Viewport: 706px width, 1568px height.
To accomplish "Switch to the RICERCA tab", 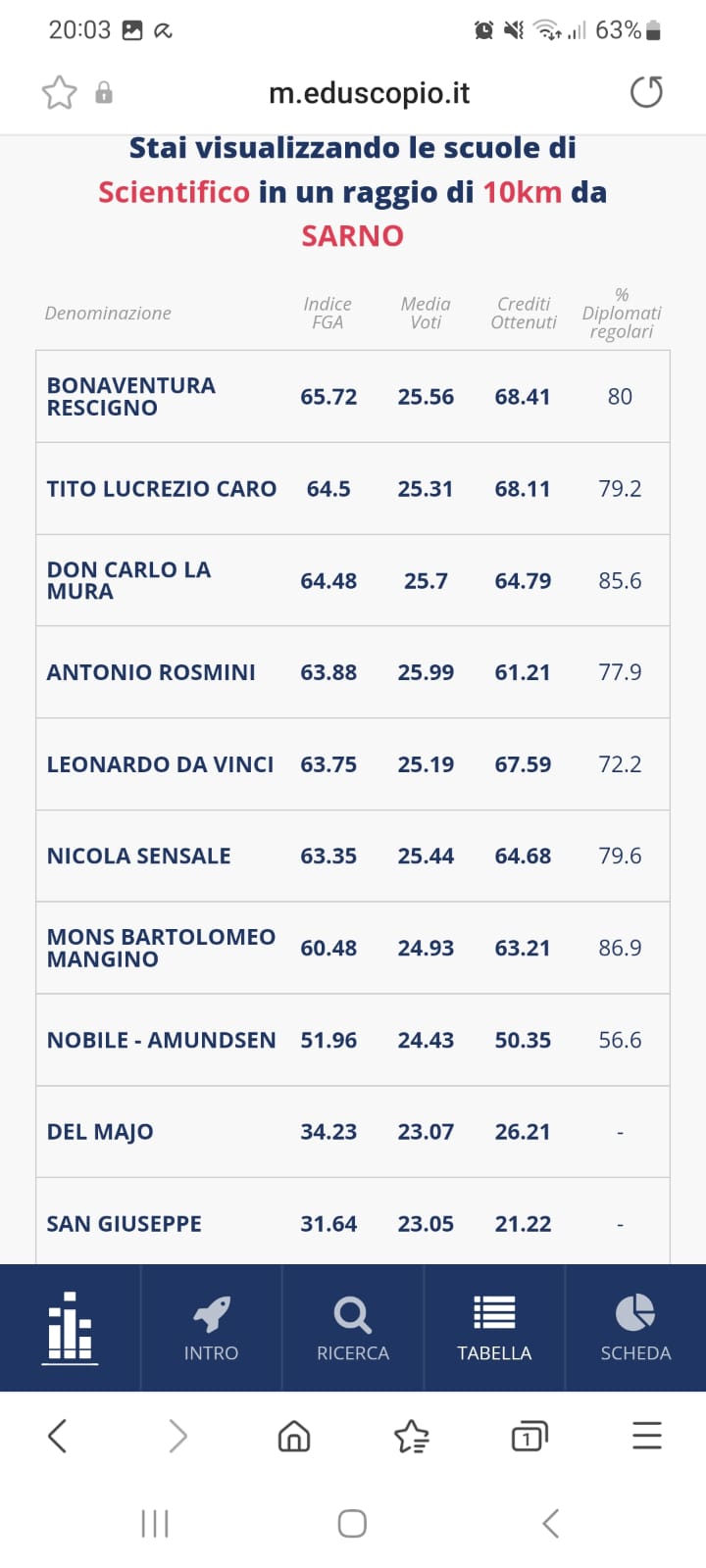I will tap(353, 1328).
